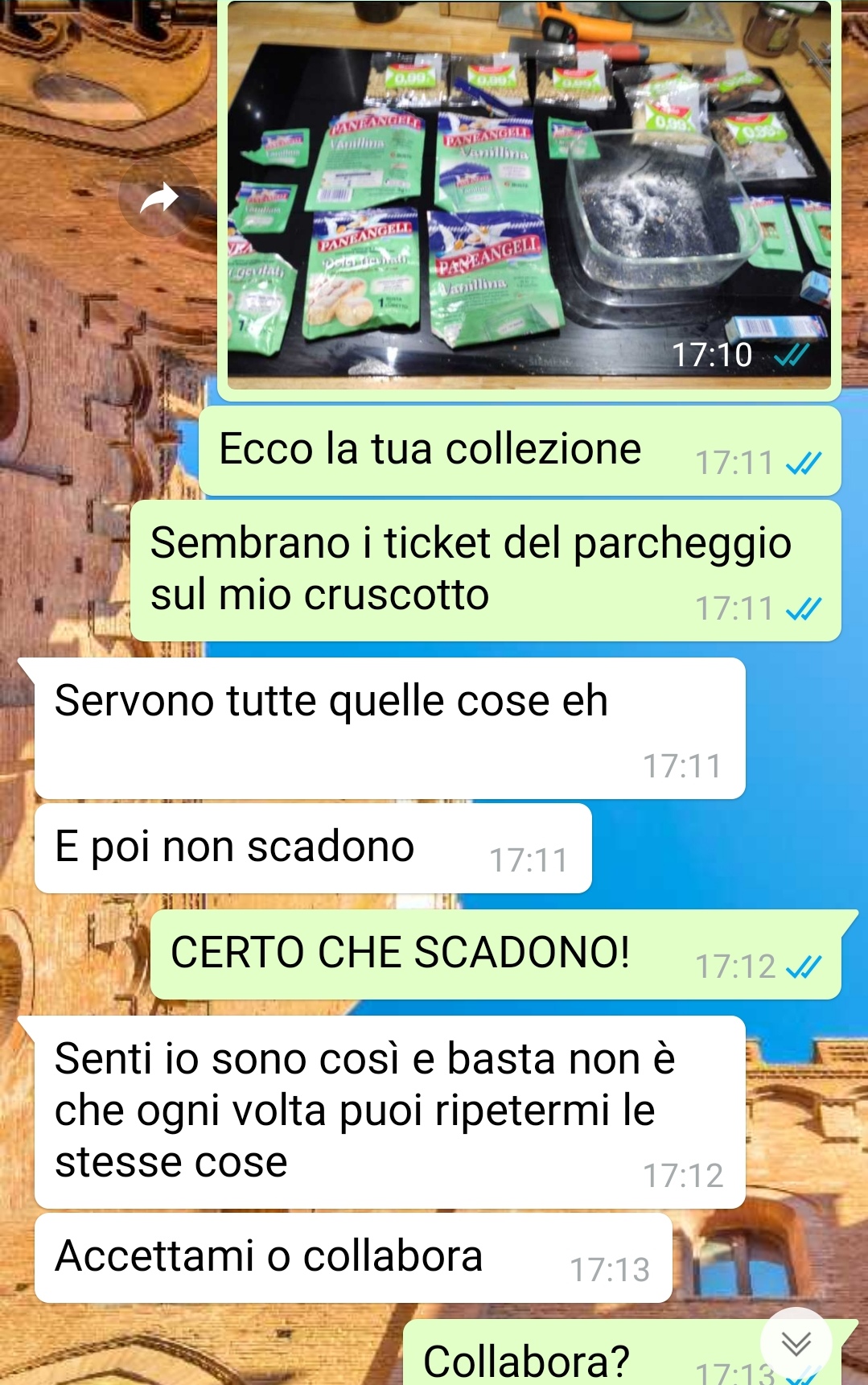Open the sent photo of Paneangeli packets

click(529, 193)
